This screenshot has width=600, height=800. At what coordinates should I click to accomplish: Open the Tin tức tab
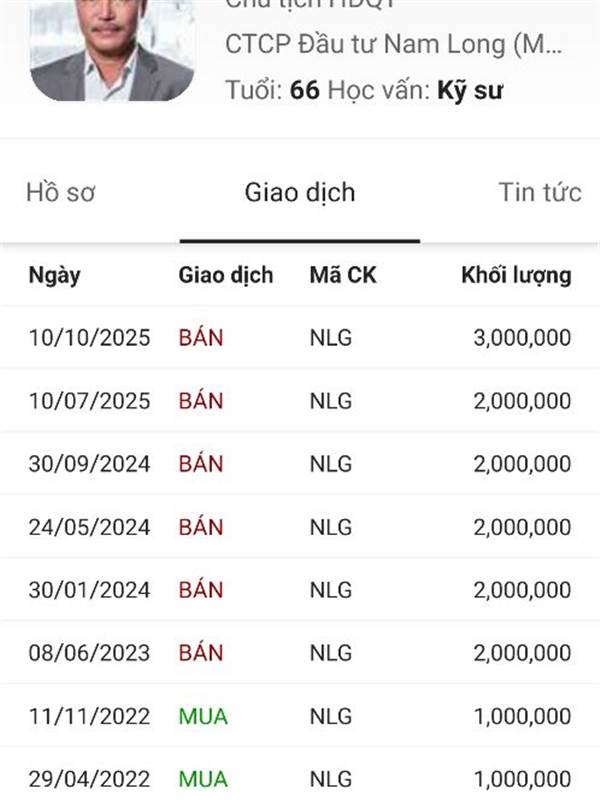tap(540, 192)
